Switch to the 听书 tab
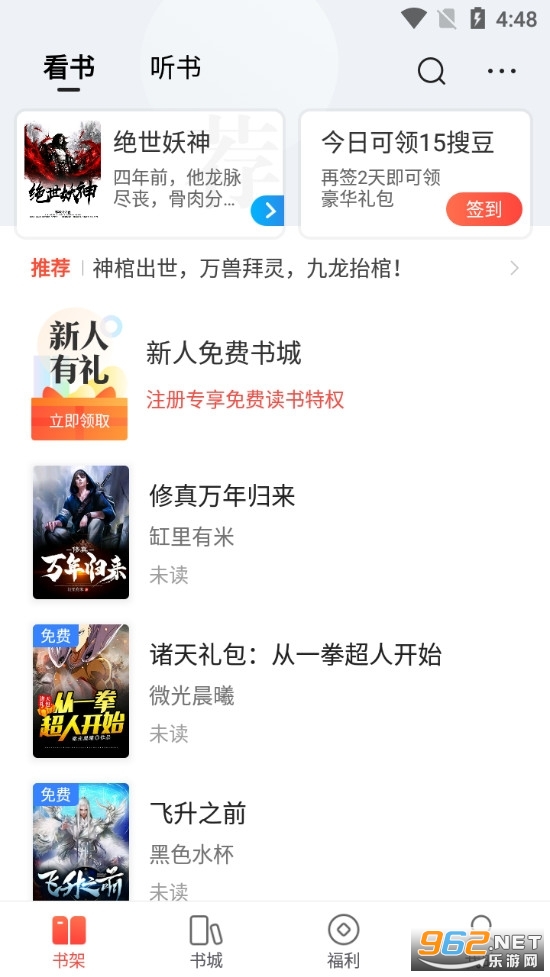The image size is (550, 977). [176, 67]
